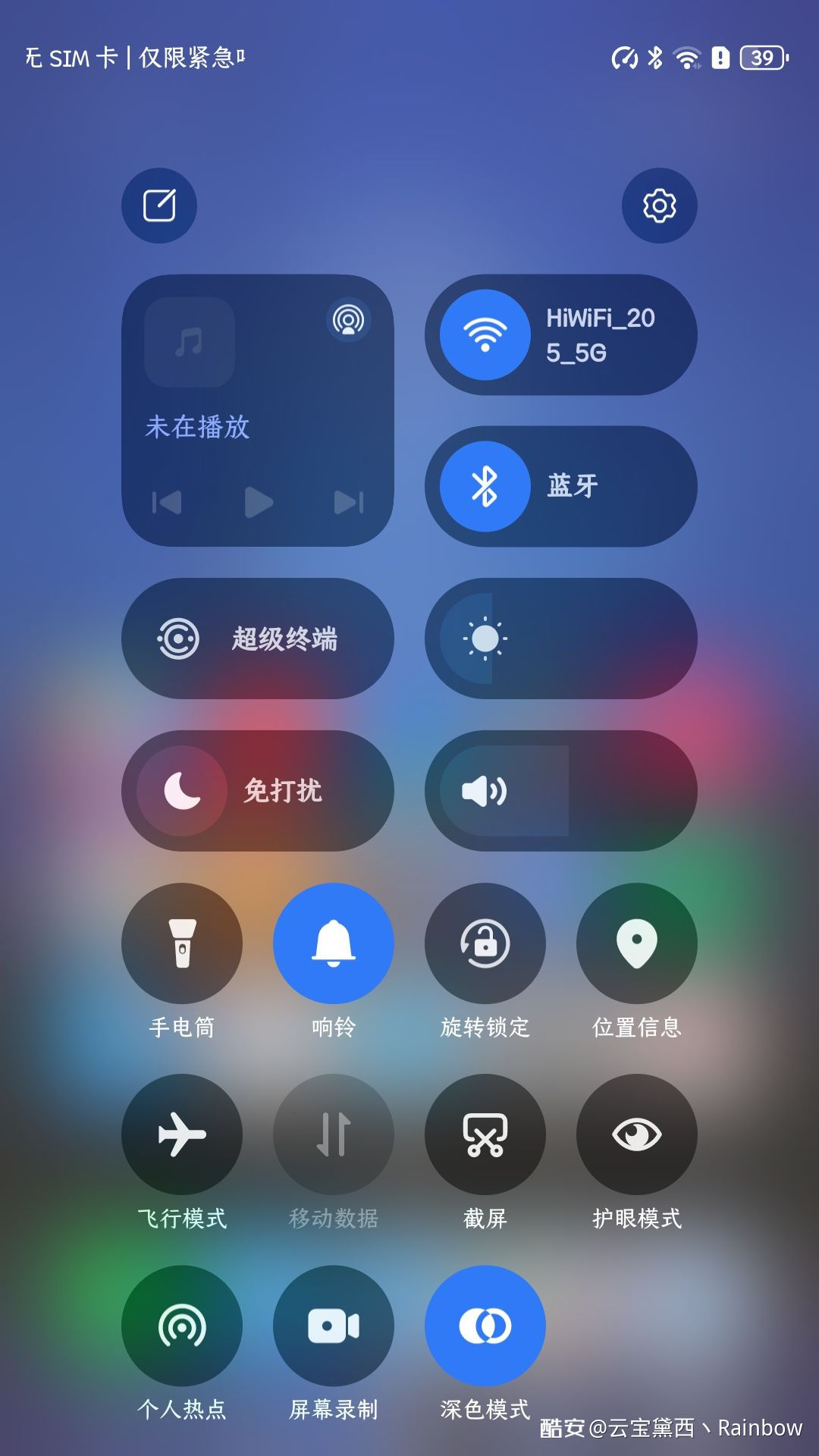This screenshot has height=1456, width=819.
Task: Tap the audio cast icon in media card
Action: (348, 319)
